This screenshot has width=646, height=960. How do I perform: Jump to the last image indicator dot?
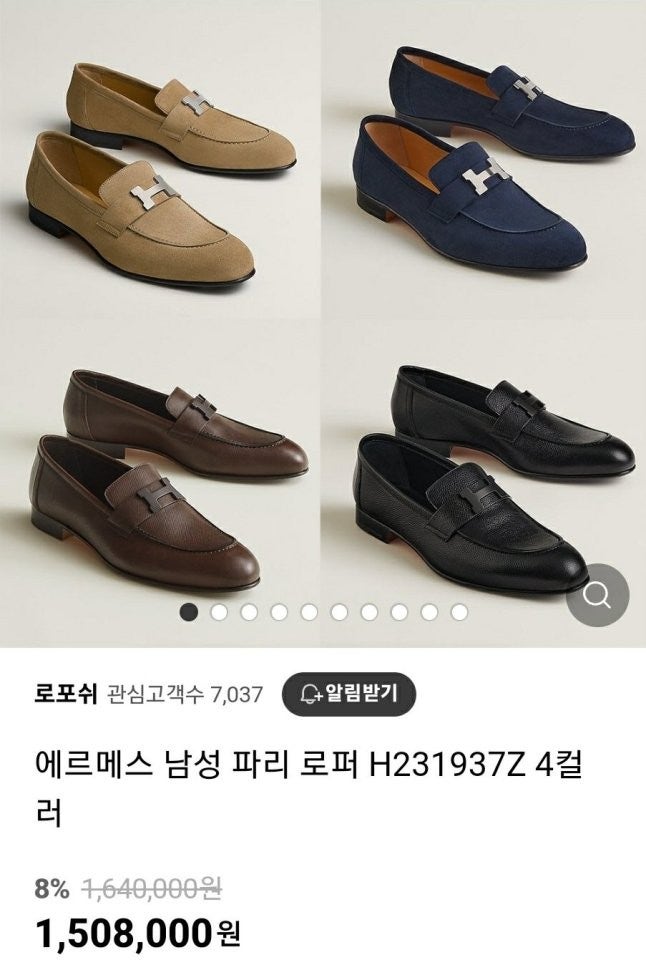459,612
